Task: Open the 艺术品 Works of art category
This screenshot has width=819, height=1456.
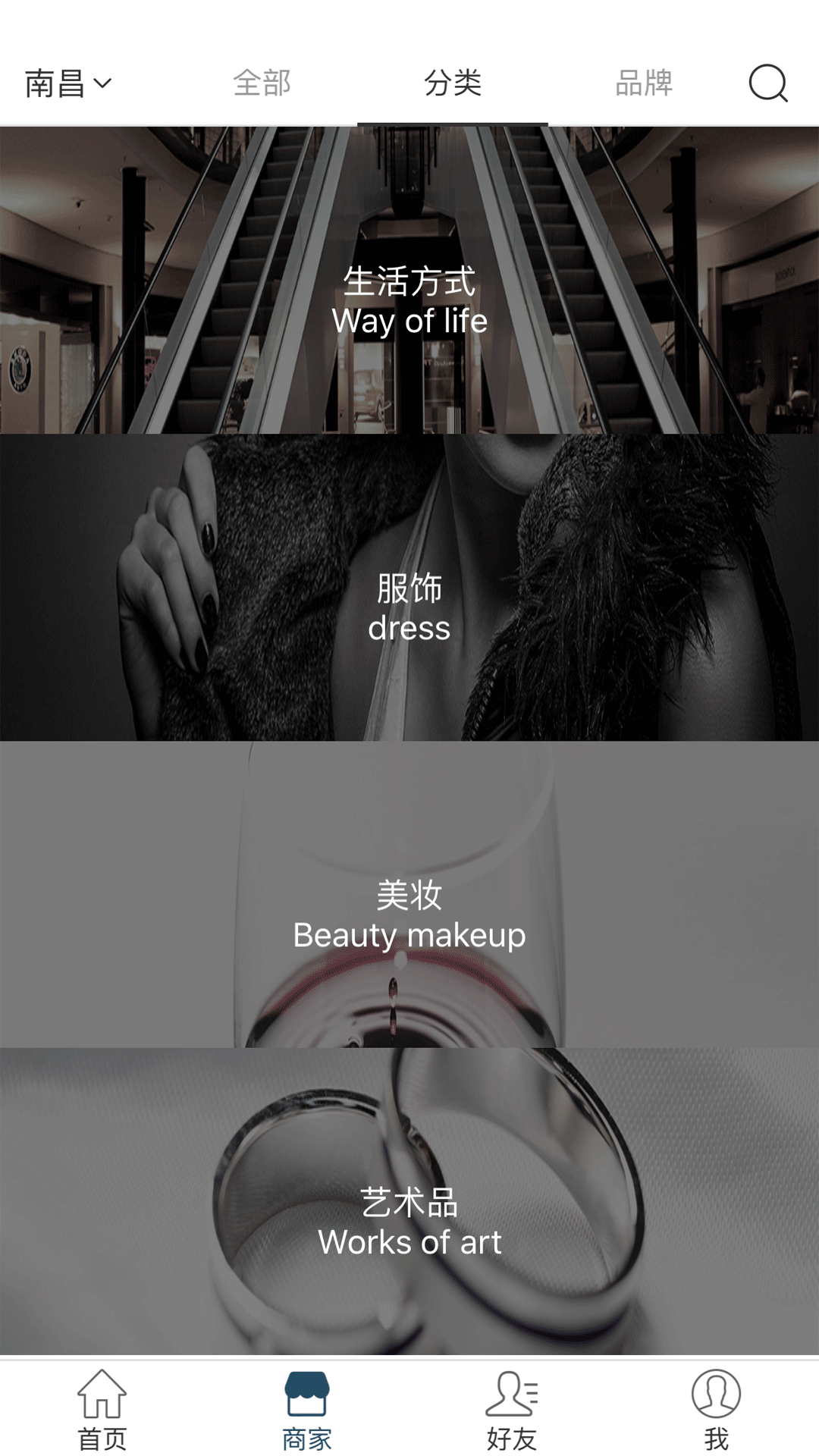Action: pyautogui.click(x=409, y=1221)
